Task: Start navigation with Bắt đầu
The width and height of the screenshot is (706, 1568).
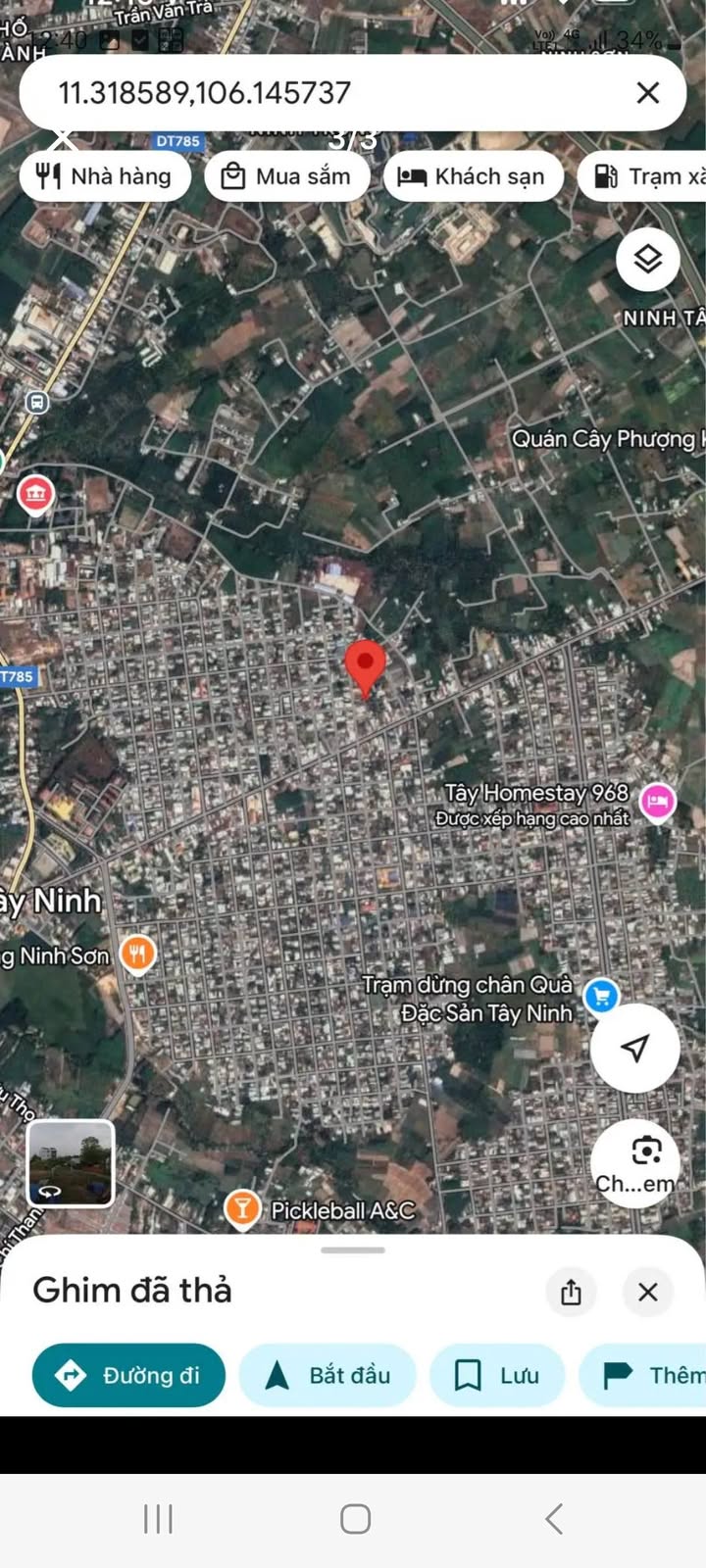Action: click(328, 1375)
